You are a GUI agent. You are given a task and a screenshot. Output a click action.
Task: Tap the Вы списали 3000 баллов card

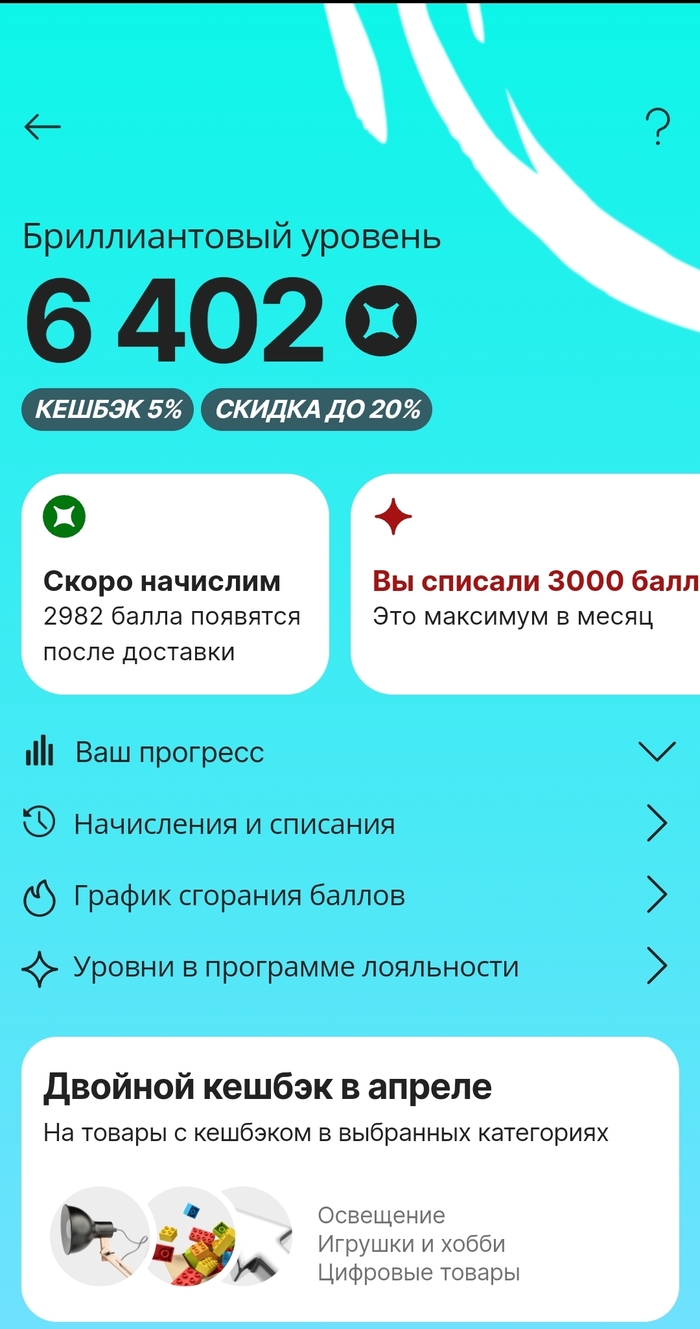(x=526, y=584)
